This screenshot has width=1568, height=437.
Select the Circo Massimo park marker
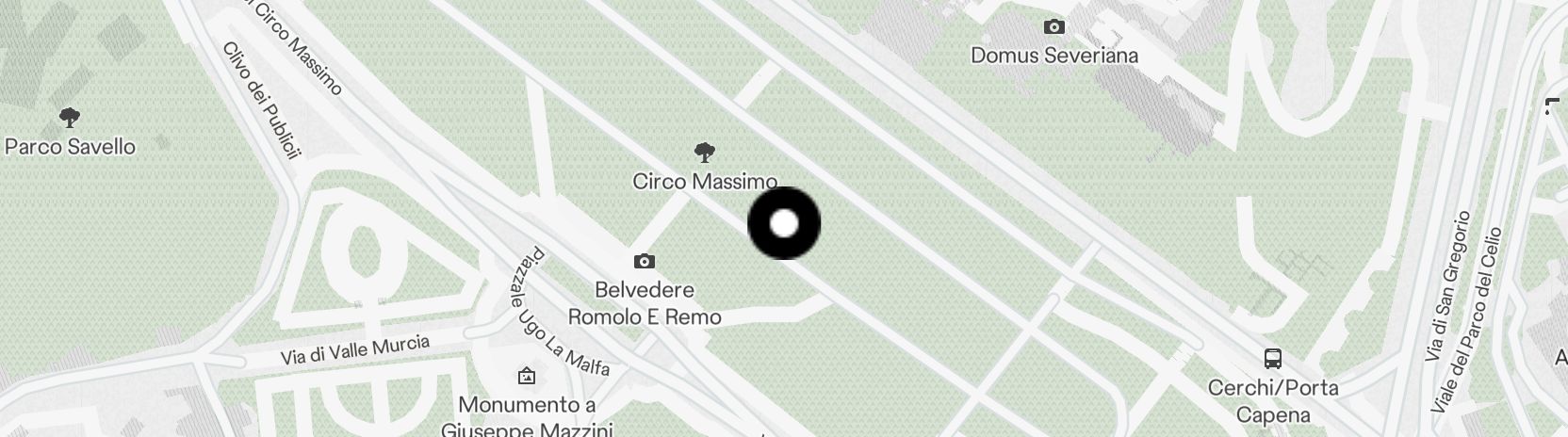(x=704, y=152)
